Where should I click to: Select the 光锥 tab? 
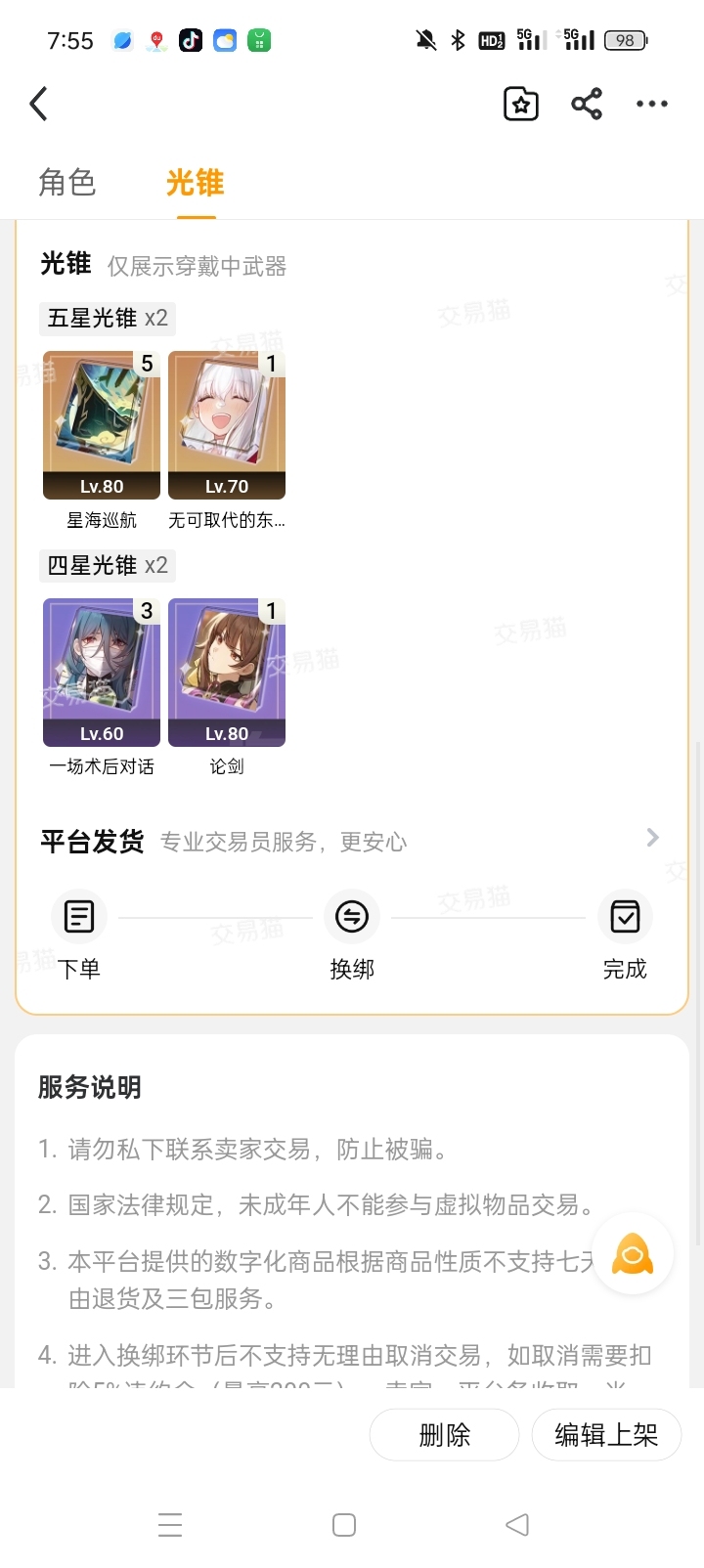(x=195, y=183)
